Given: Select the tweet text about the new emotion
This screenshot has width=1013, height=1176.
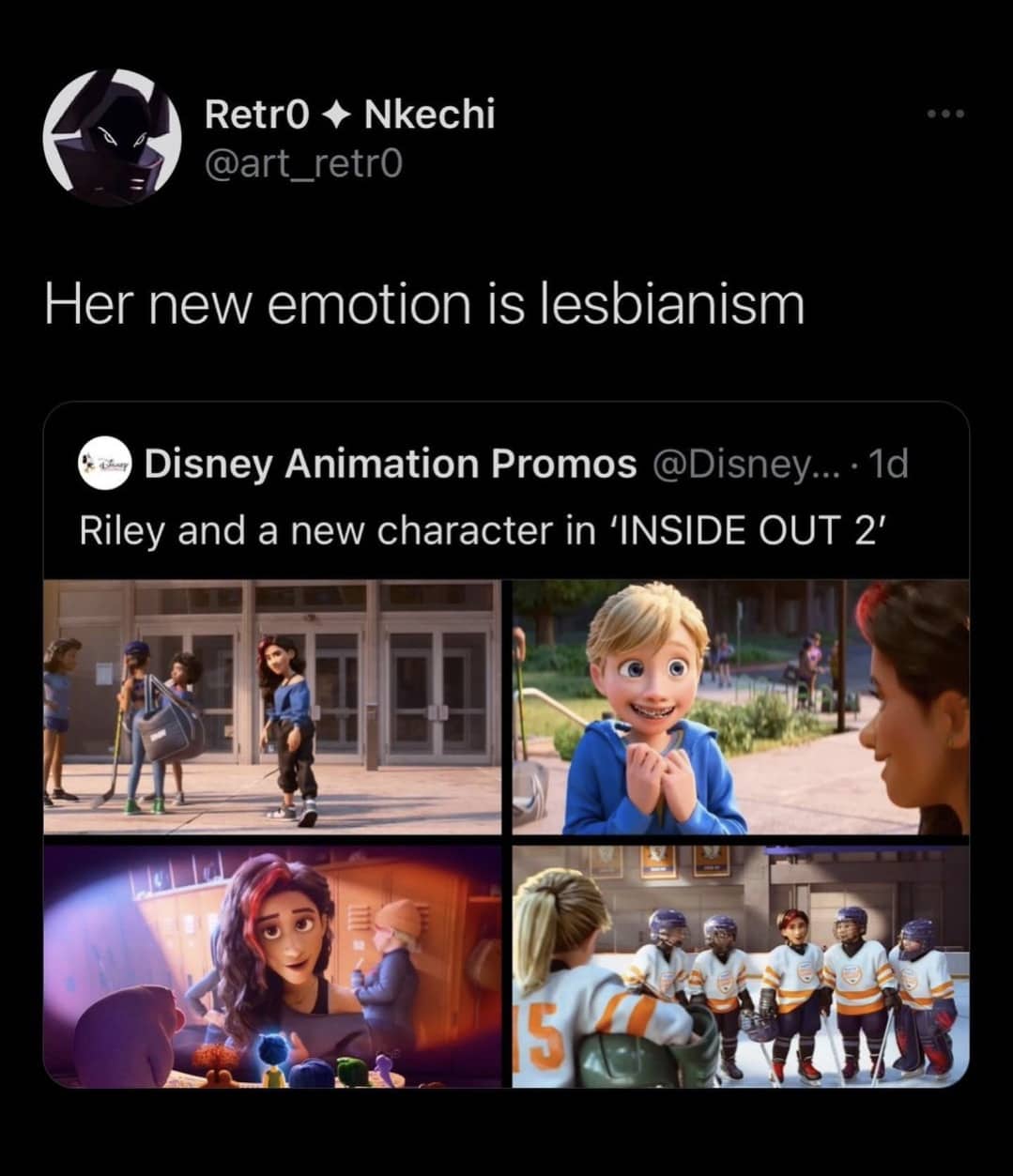Looking at the screenshot, I should tap(424, 302).
